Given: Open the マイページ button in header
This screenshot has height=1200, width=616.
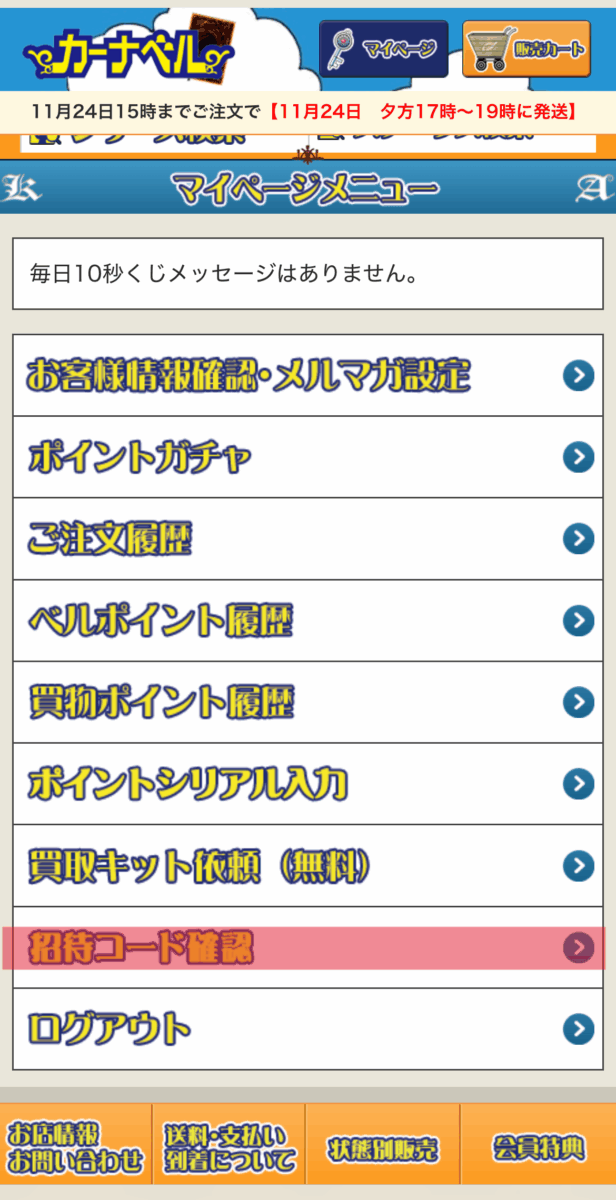Looking at the screenshot, I should tap(383, 48).
